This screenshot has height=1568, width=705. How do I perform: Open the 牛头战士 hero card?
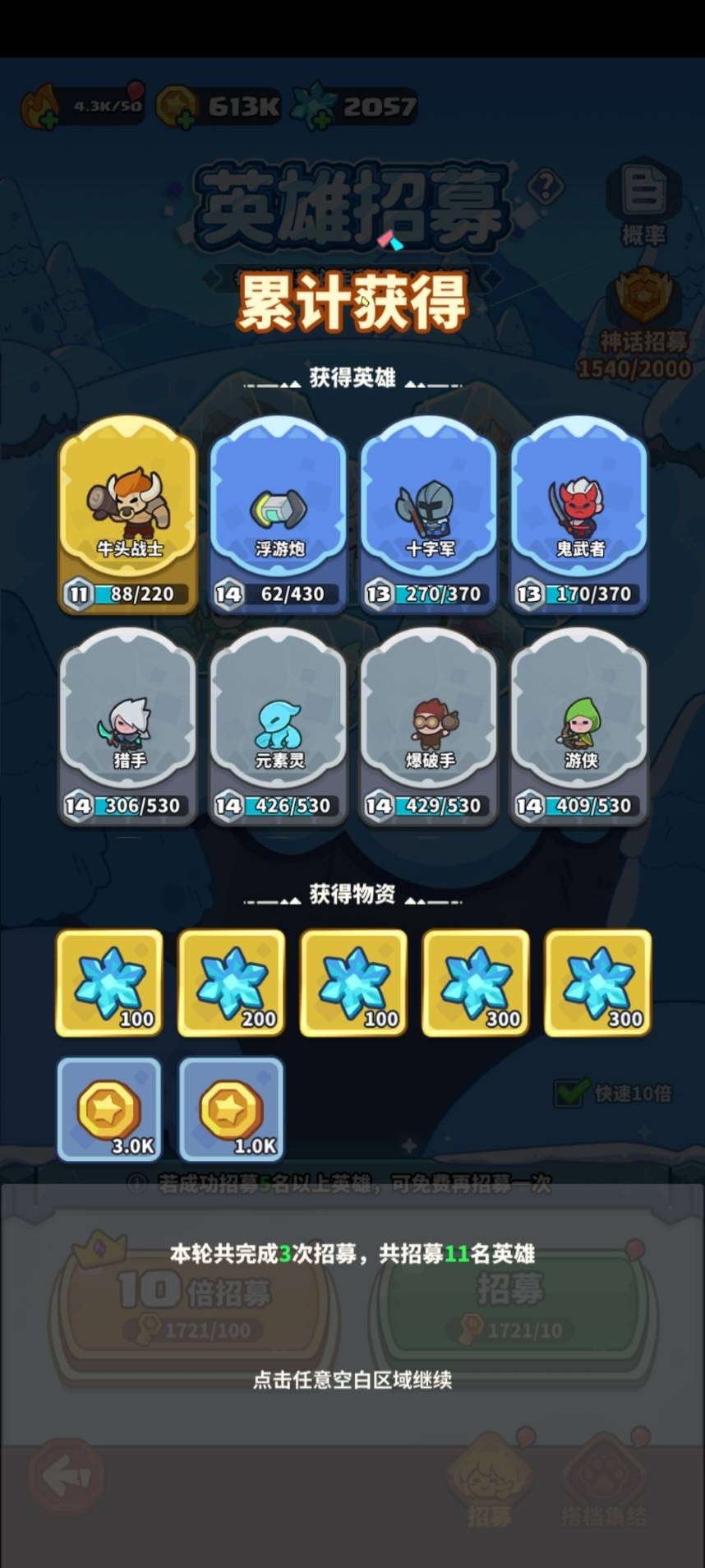[x=128, y=514]
